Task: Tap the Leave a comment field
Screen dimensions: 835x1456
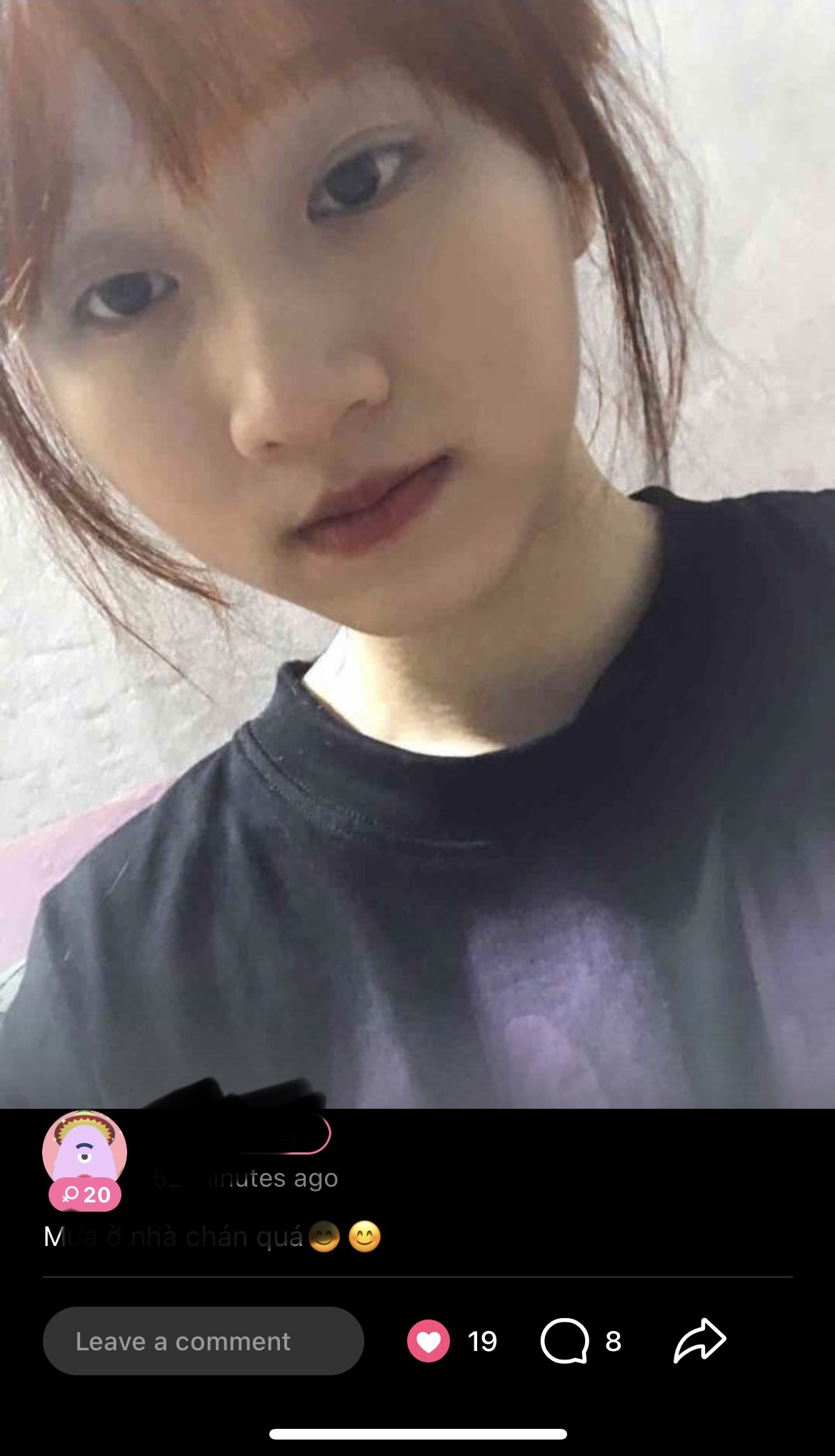Action: pos(203,1341)
